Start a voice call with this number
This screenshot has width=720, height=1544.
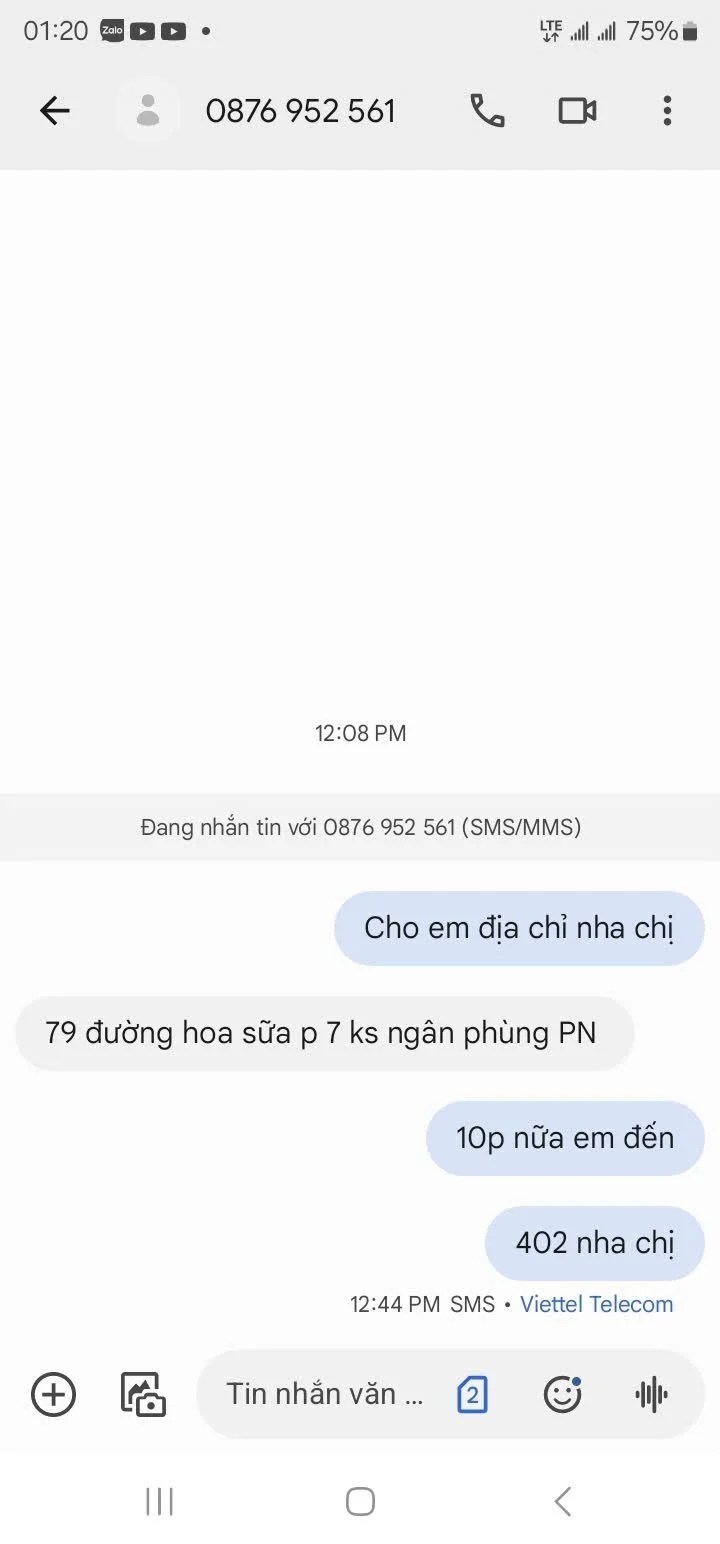487,110
